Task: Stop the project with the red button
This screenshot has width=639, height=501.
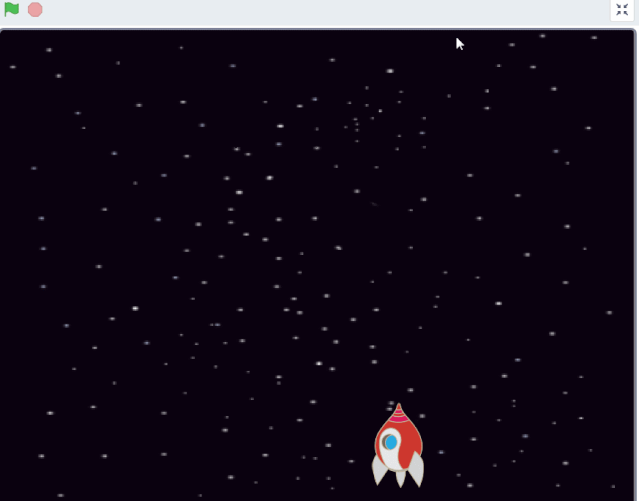Action: click(x=35, y=10)
